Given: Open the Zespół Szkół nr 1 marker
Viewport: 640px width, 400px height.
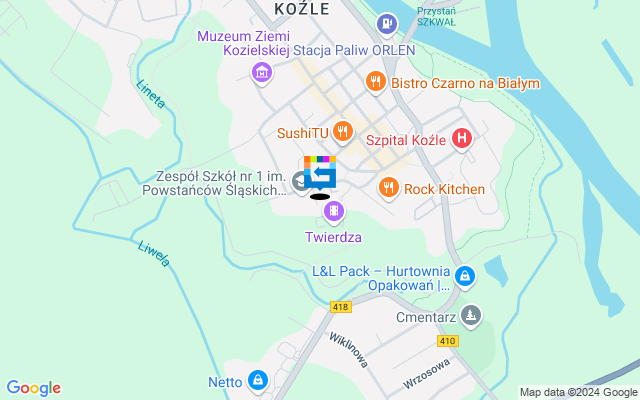Looking at the screenshot, I should click(300, 184).
